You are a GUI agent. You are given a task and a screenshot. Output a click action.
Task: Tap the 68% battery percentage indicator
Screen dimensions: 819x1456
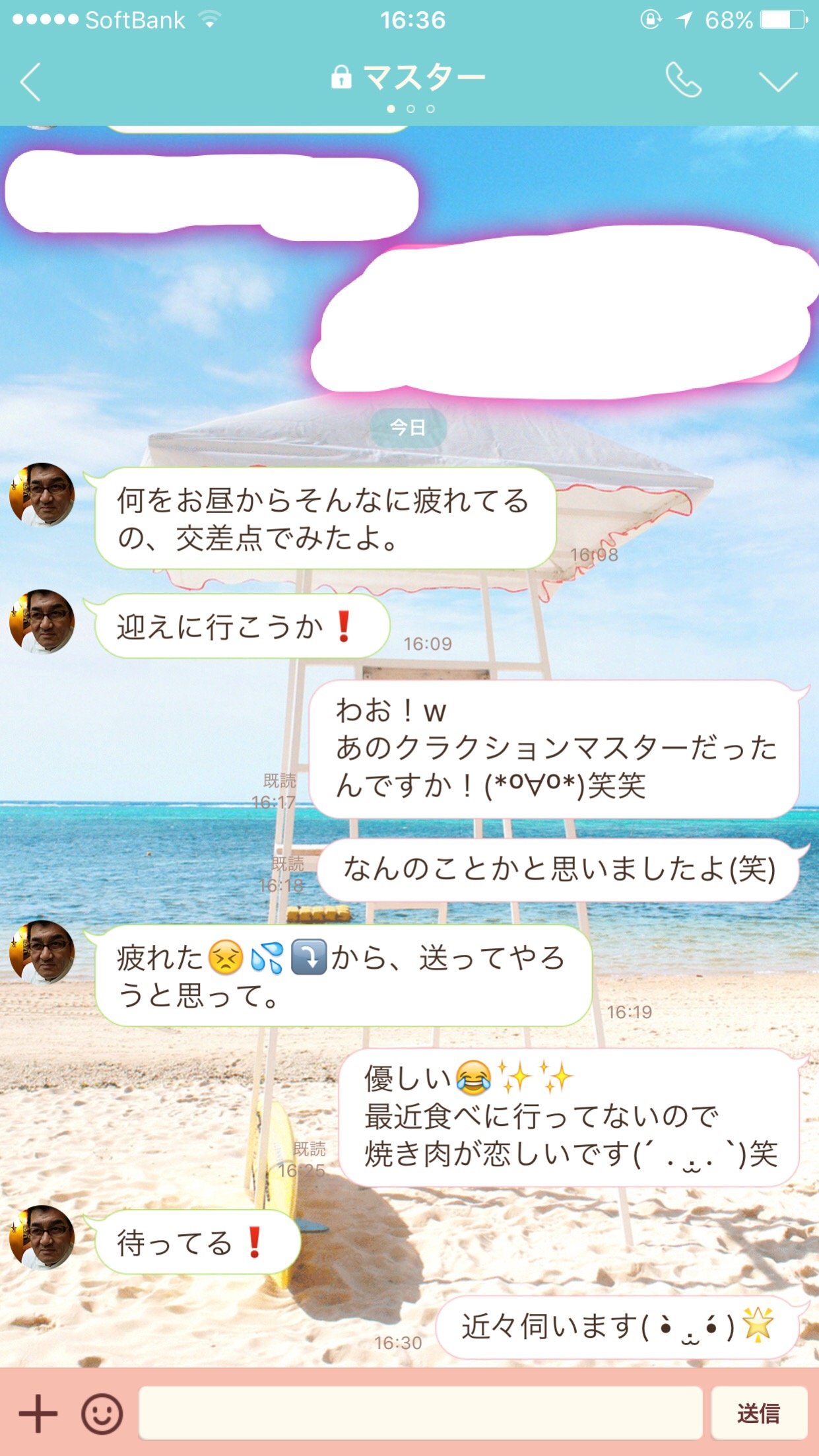click(x=730, y=20)
